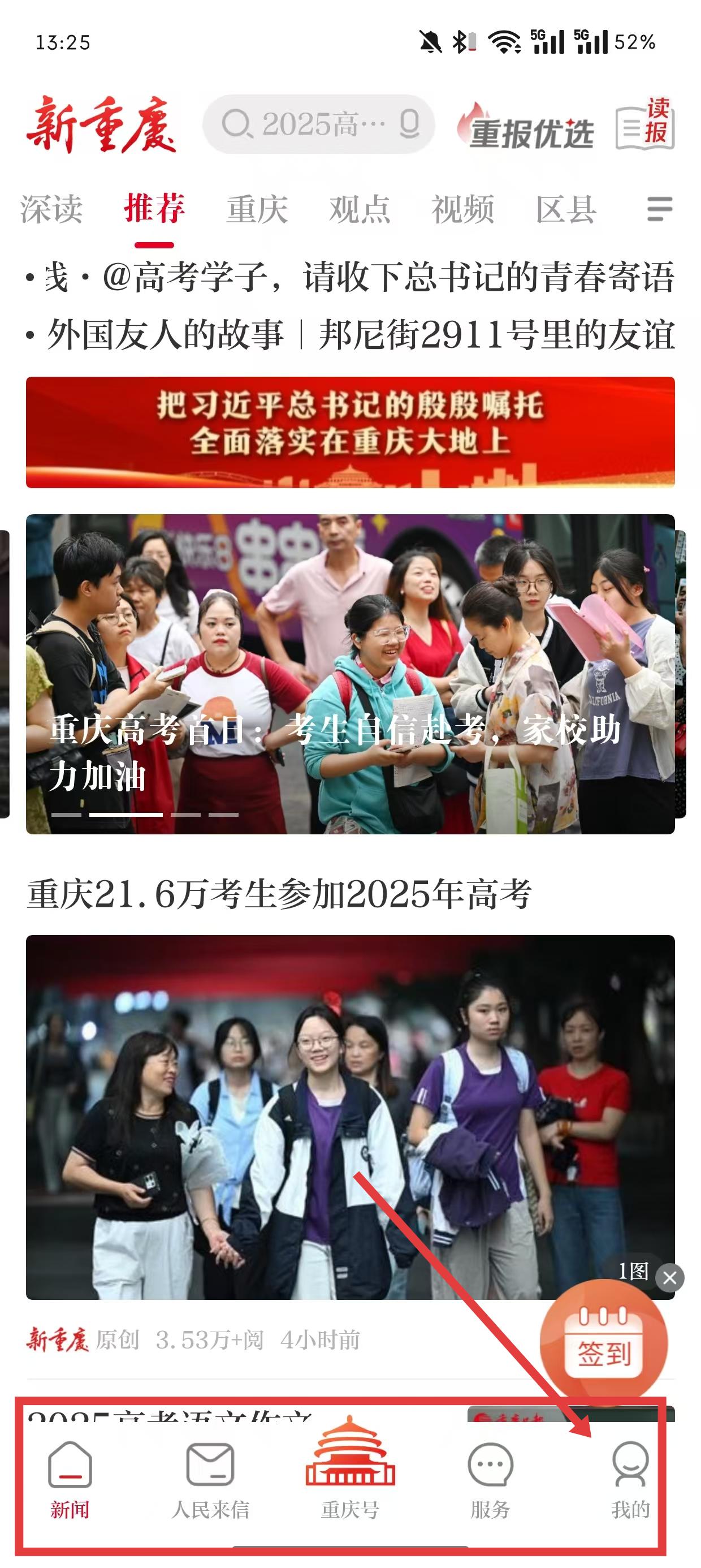
Task: Switch to the 观点 tab
Action: [360, 209]
